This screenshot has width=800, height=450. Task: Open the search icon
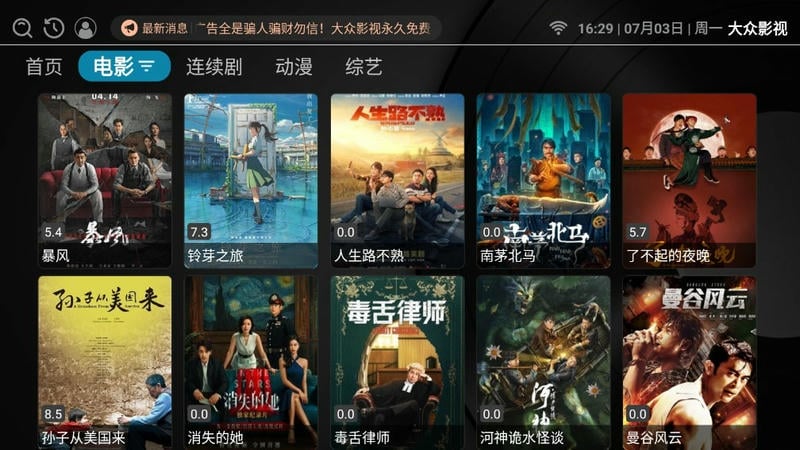coord(22,28)
